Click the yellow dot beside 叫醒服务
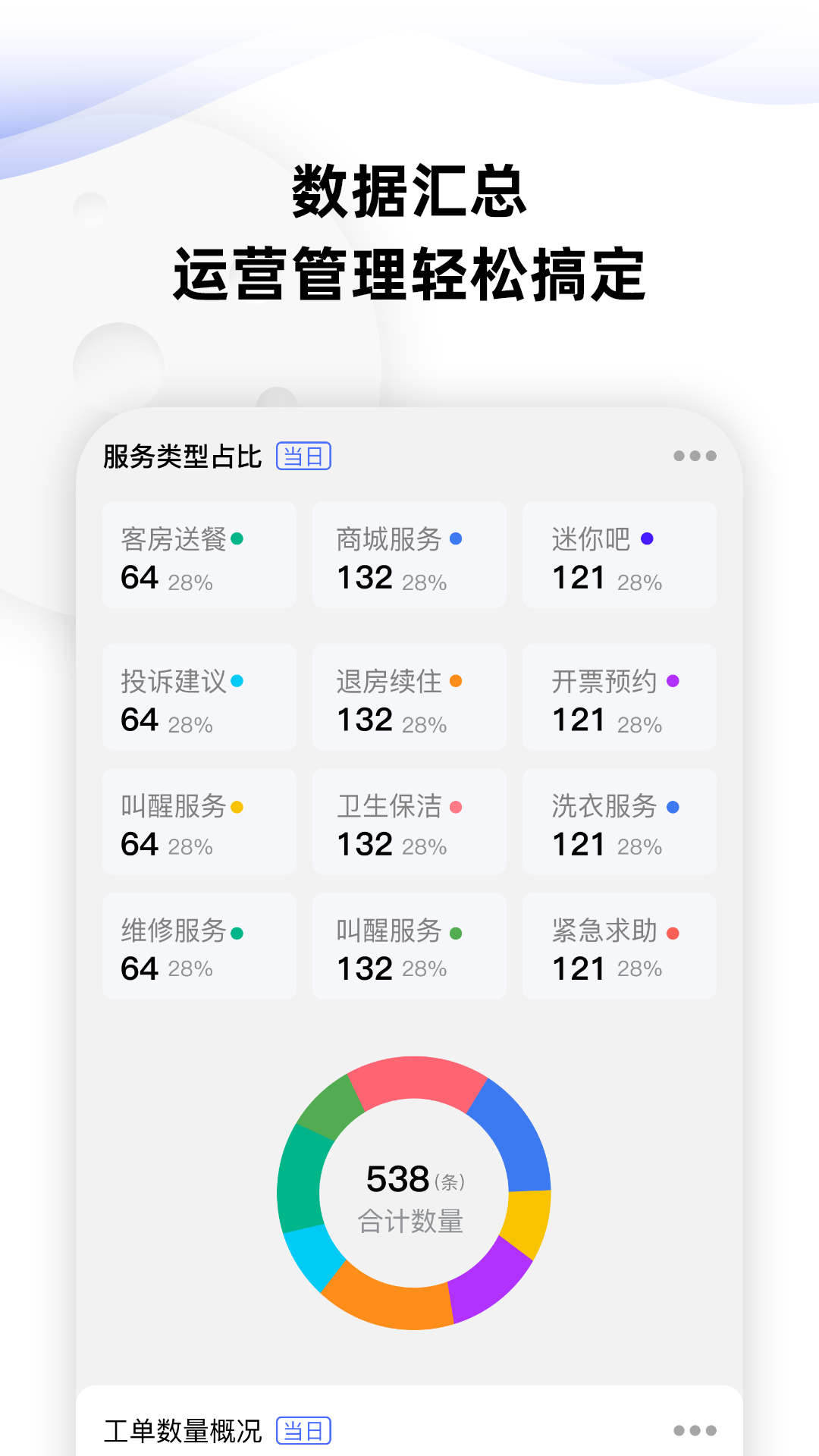Image resolution: width=819 pixels, height=1456 pixels. (239, 806)
